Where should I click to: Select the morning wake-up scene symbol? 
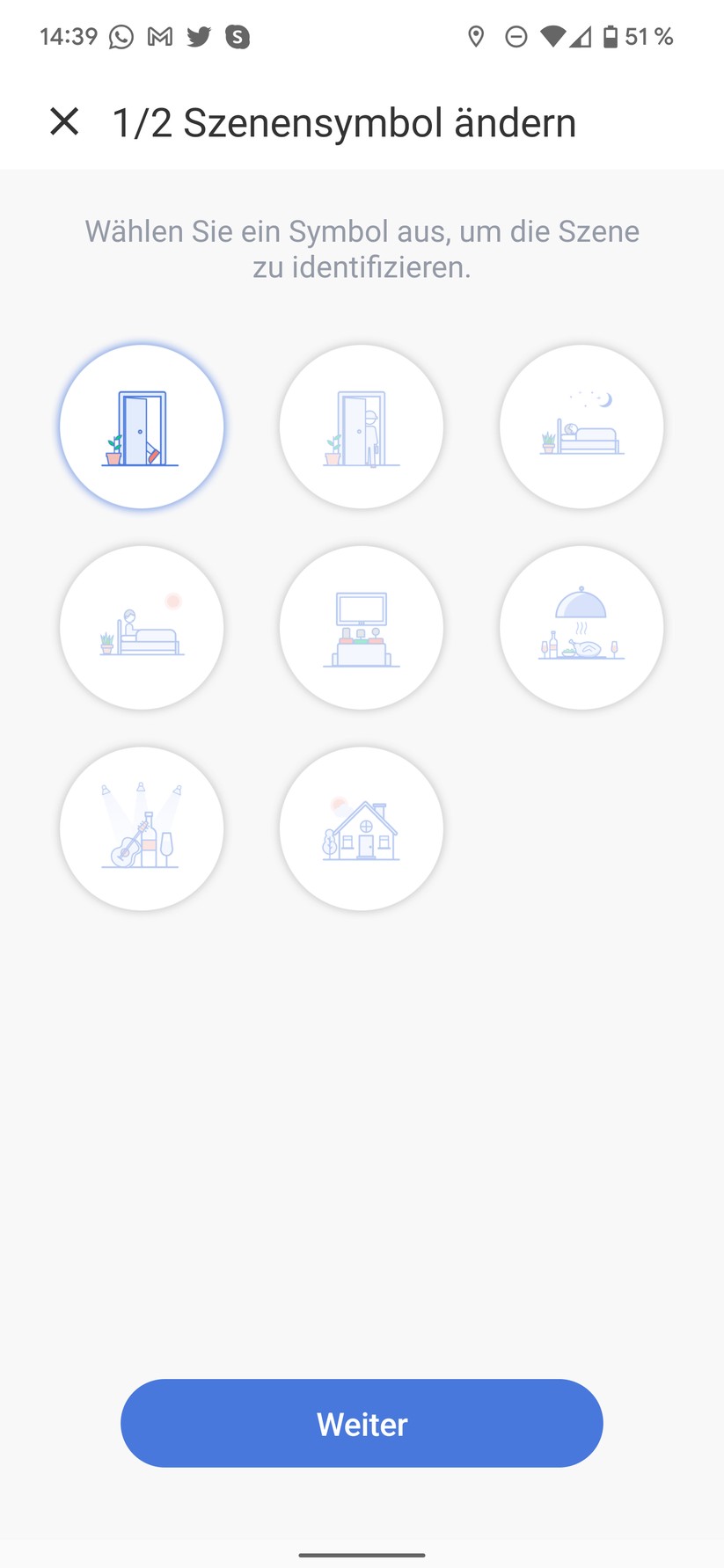142,627
